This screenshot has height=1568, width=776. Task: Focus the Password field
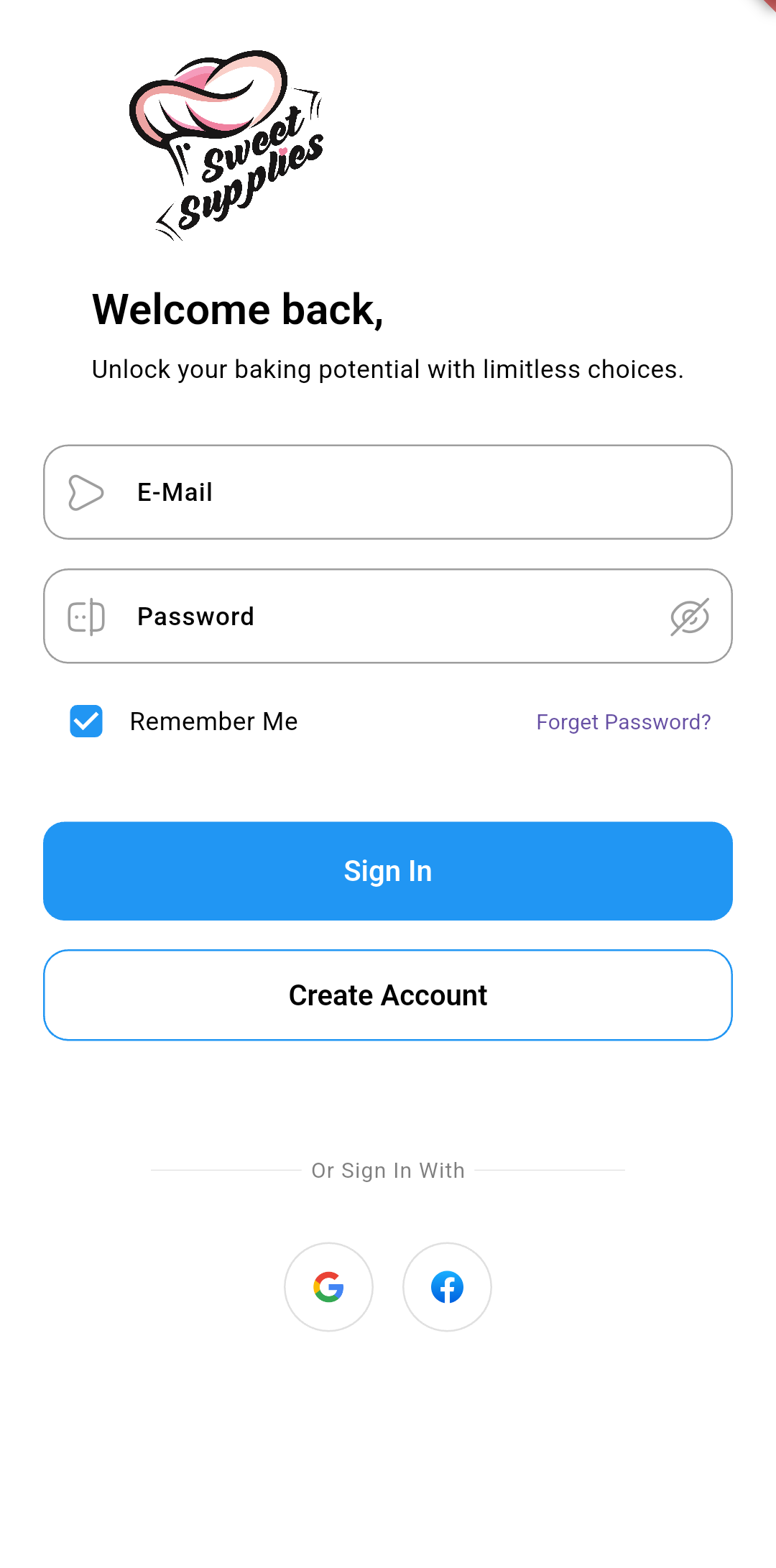click(x=388, y=617)
